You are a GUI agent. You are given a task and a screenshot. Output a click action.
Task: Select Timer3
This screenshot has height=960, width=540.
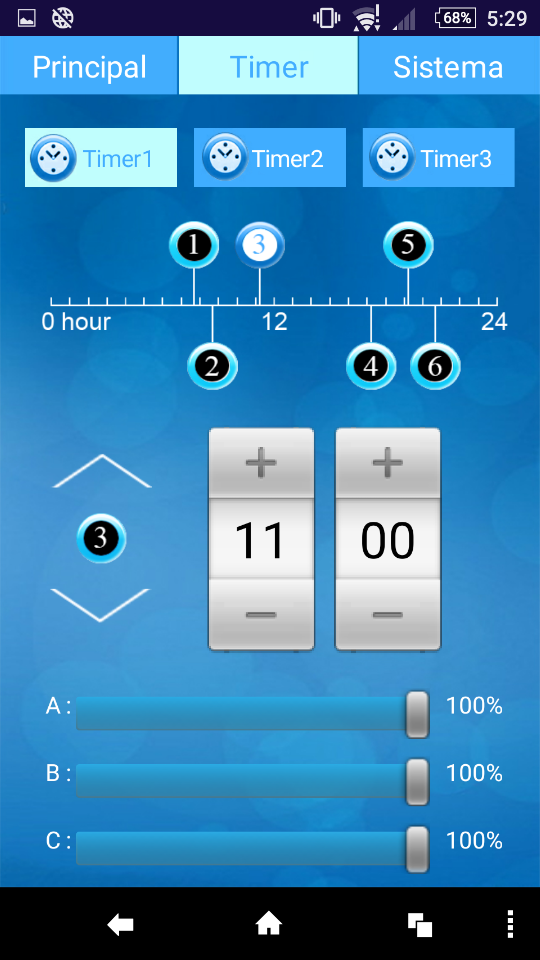coord(438,157)
